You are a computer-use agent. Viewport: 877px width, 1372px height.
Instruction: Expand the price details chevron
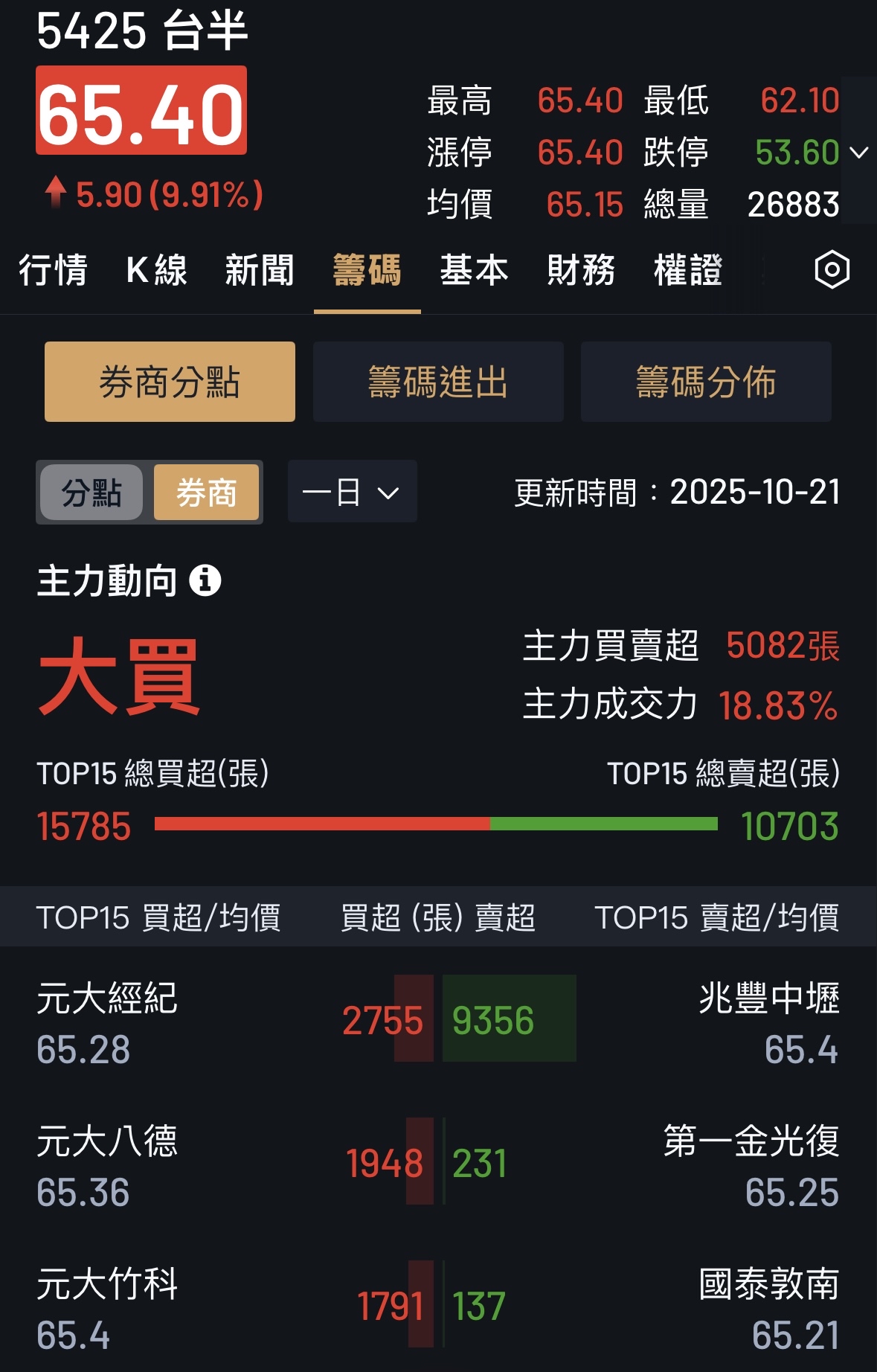coord(859,153)
